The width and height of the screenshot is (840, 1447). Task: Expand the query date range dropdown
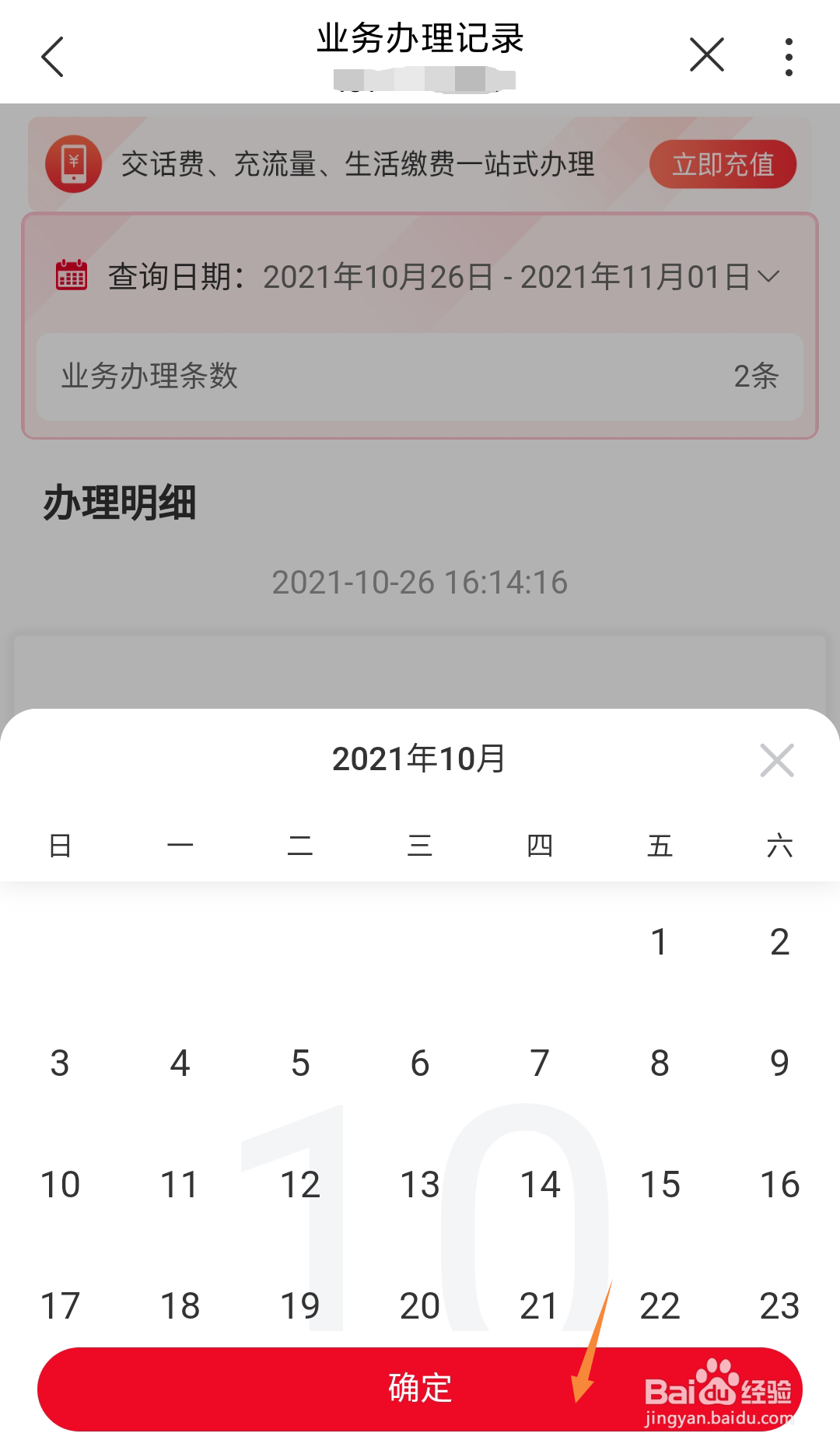click(x=769, y=276)
